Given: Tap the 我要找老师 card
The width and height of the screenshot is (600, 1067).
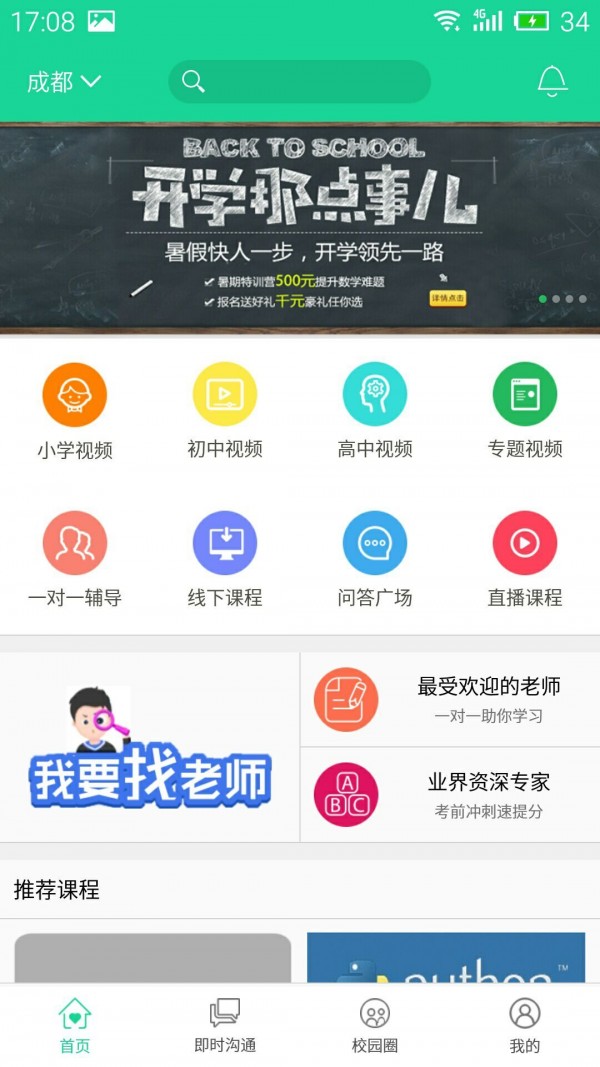Looking at the screenshot, I should [150, 748].
